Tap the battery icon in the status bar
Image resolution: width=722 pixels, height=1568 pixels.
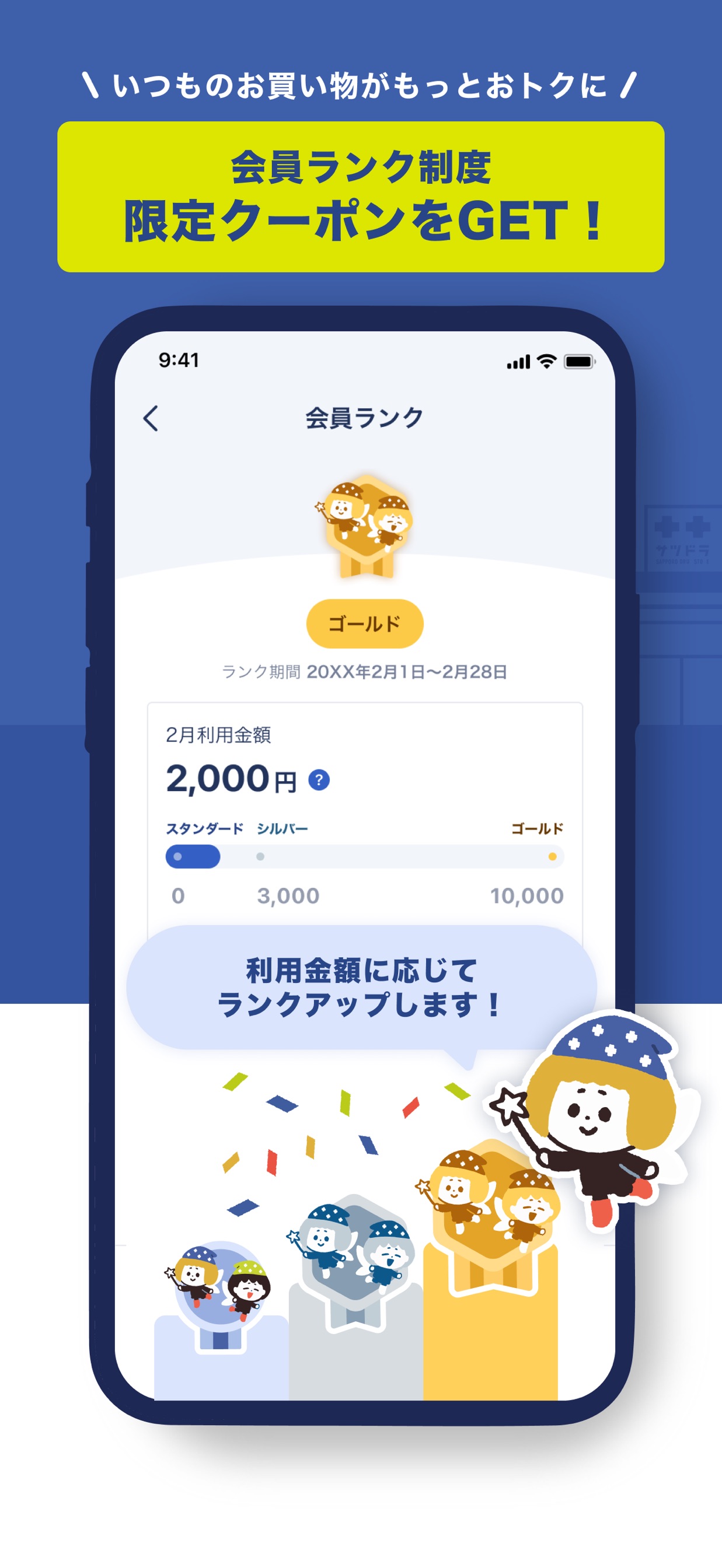[x=580, y=360]
